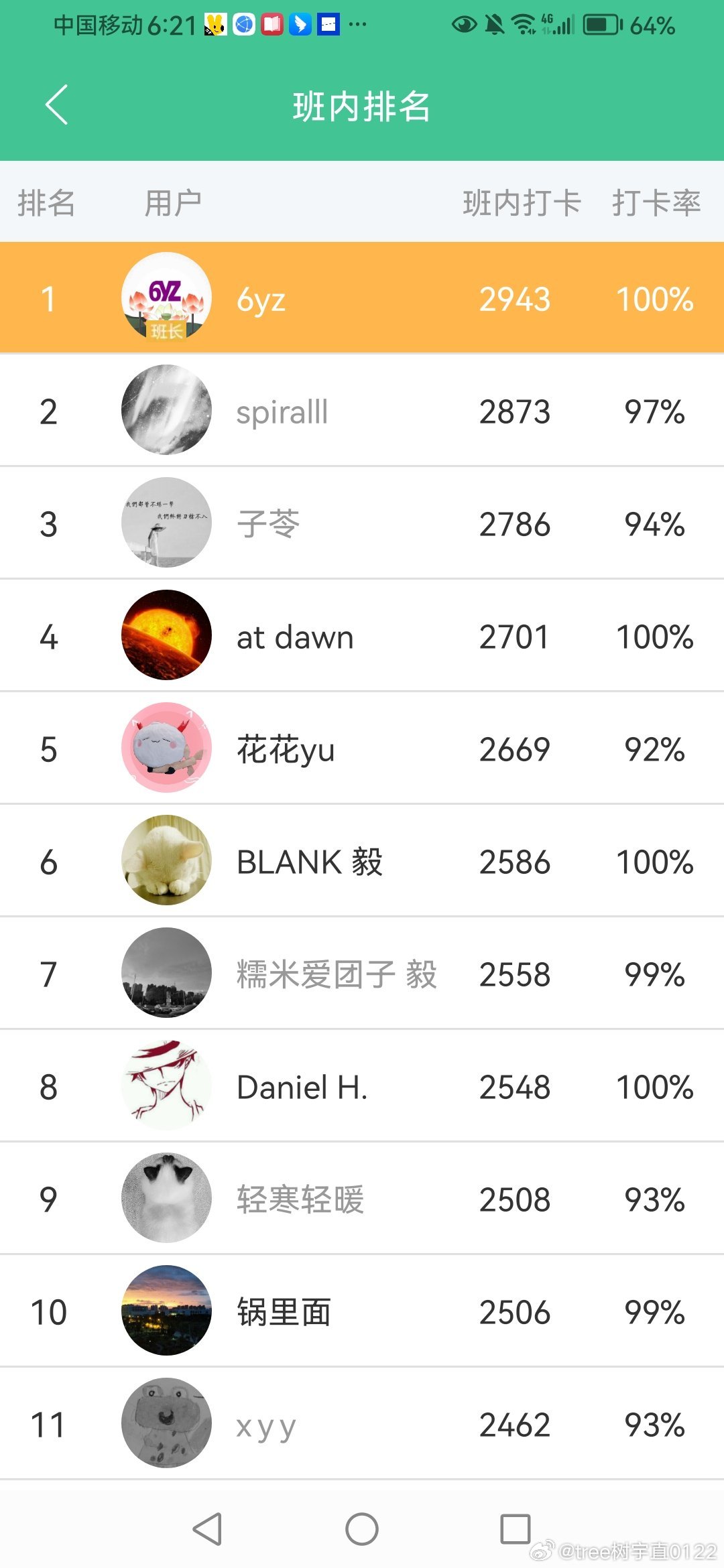
Task: Tap the back arrow in the title bar
Action: point(56,106)
